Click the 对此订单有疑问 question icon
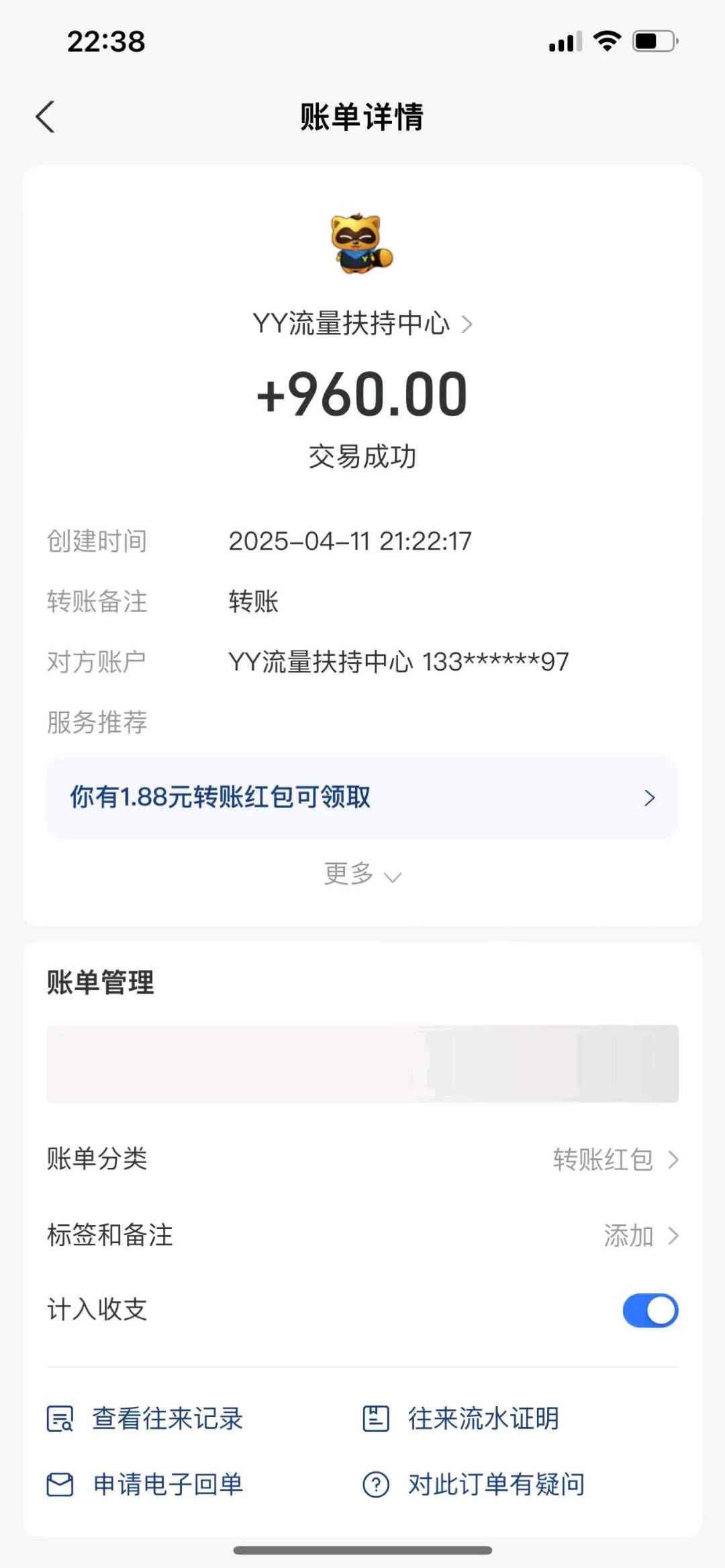 [x=376, y=1485]
